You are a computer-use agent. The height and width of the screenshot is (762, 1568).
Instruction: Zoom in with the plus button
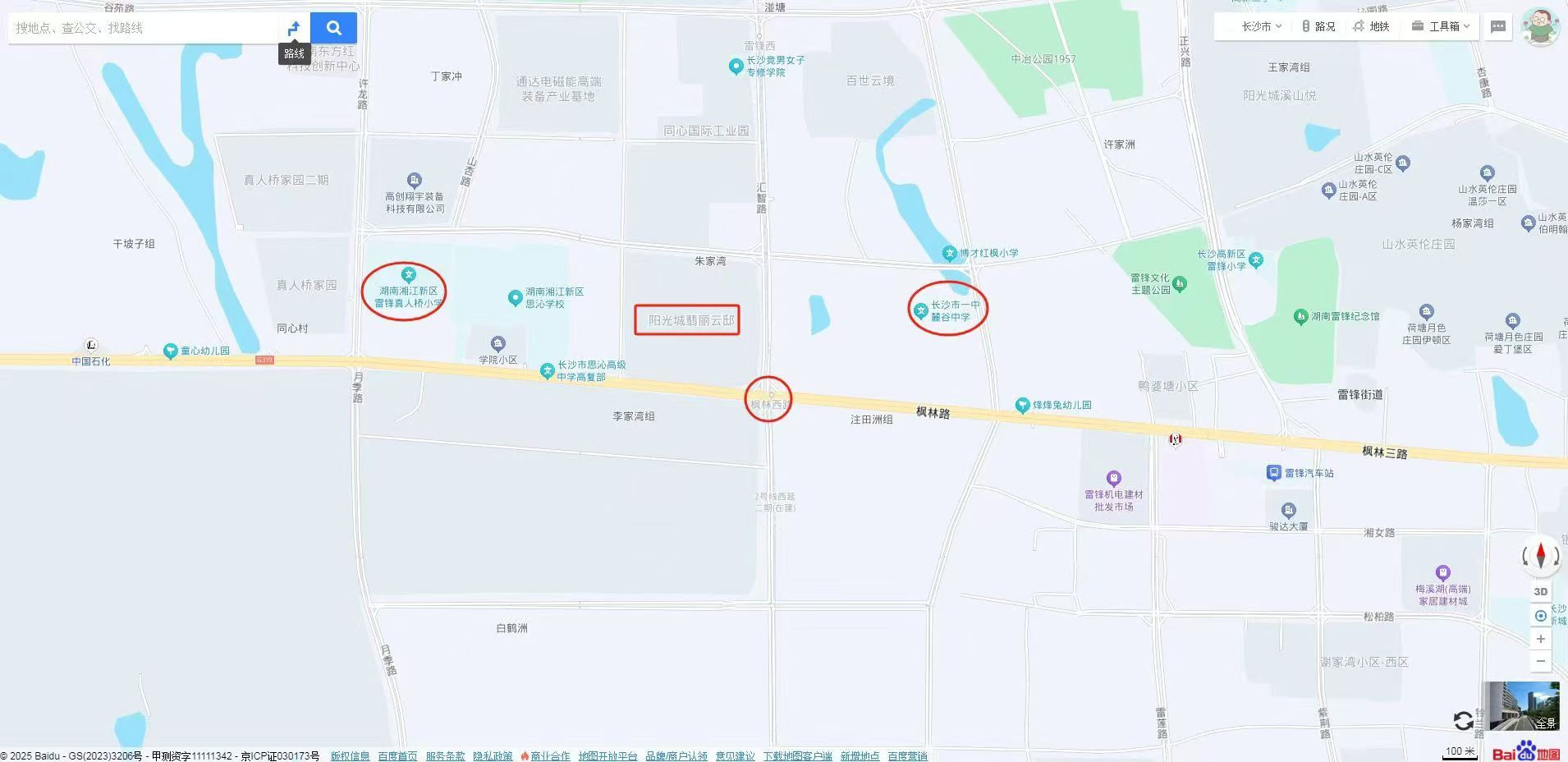(1540, 639)
